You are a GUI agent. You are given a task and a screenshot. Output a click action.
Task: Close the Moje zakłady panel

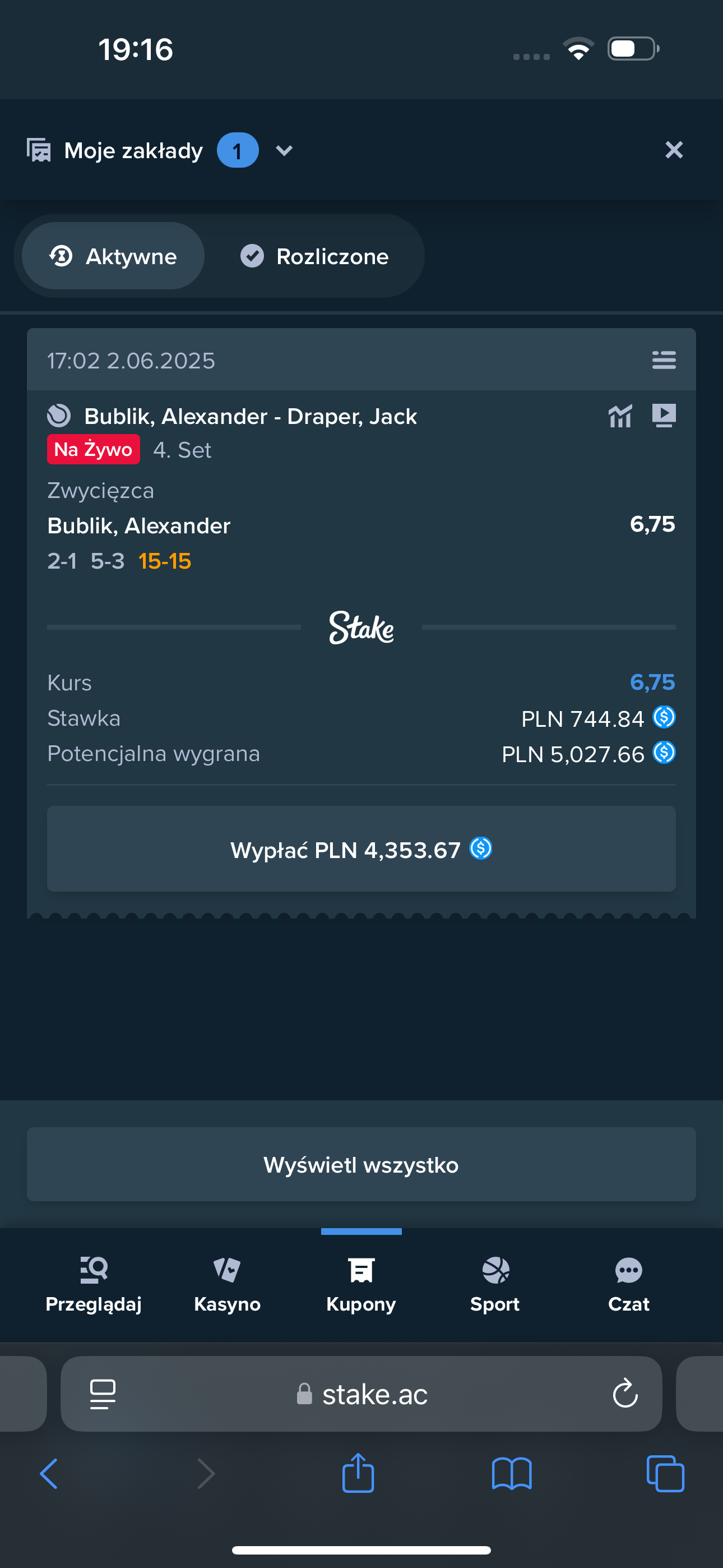[x=674, y=150]
